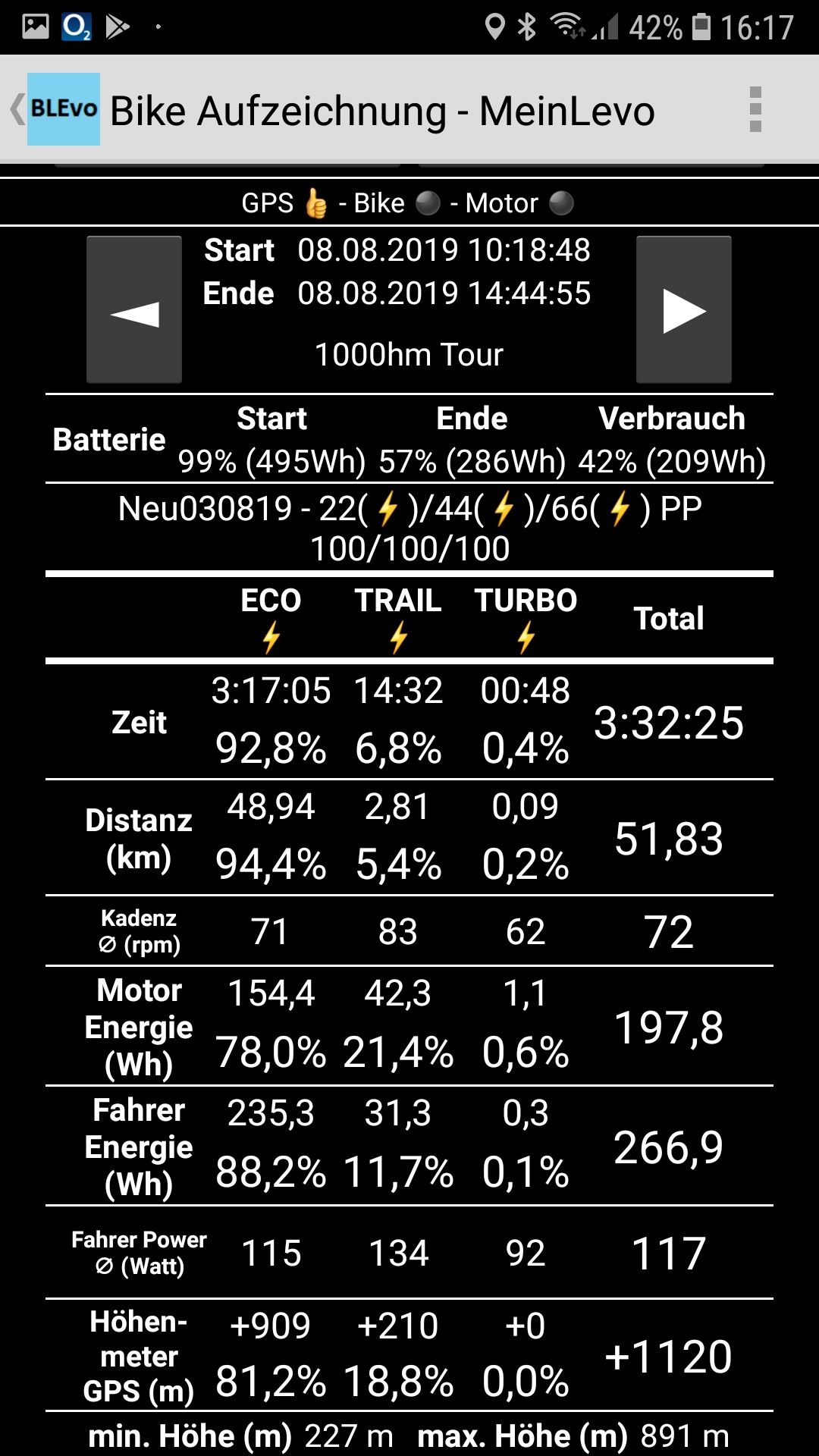
Task: Open the three-dot overflow menu
Action: click(x=755, y=109)
